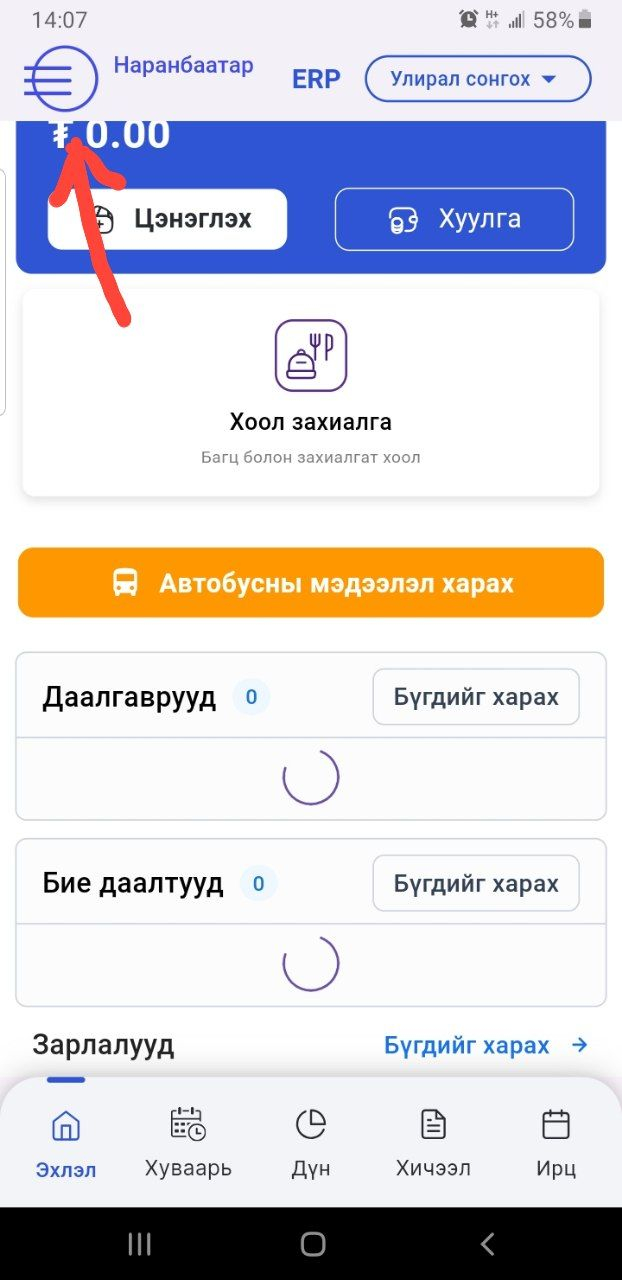Tap Автобусны мэдээлэл харах button
The image size is (622, 1280).
(311, 583)
